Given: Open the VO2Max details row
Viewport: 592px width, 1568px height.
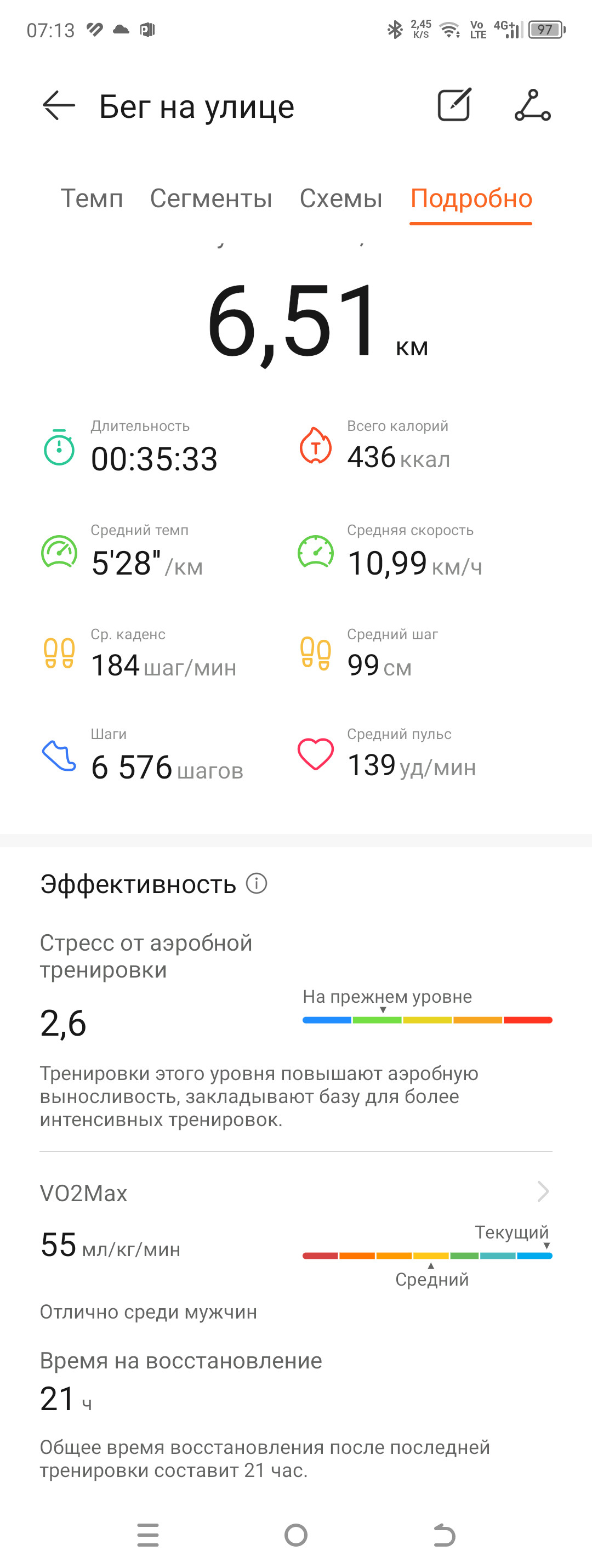Looking at the screenshot, I should tap(295, 1192).
